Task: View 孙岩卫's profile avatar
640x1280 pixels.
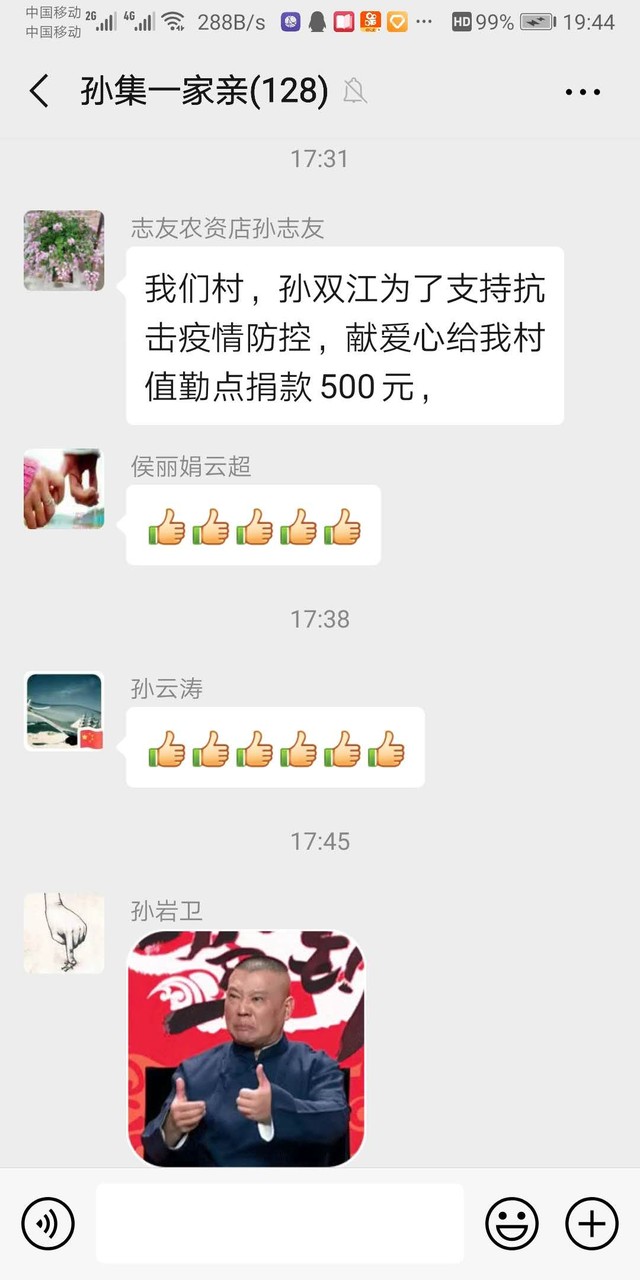Action: coord(64,933)
